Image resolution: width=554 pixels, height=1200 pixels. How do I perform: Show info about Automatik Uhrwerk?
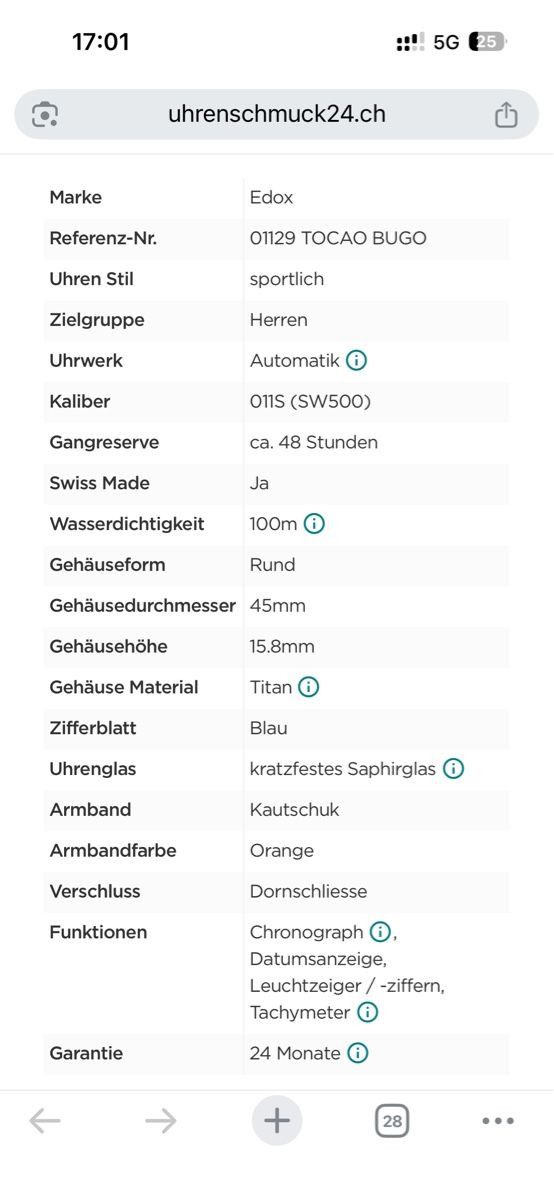[357, 360]
